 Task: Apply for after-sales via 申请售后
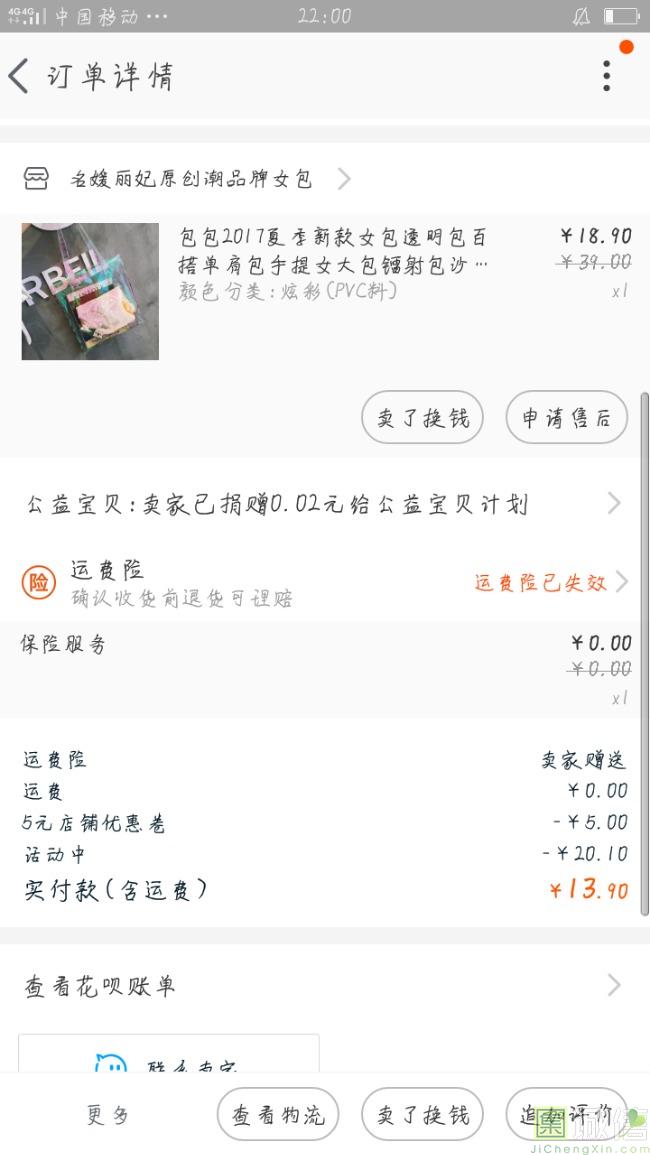click(566, 418)
